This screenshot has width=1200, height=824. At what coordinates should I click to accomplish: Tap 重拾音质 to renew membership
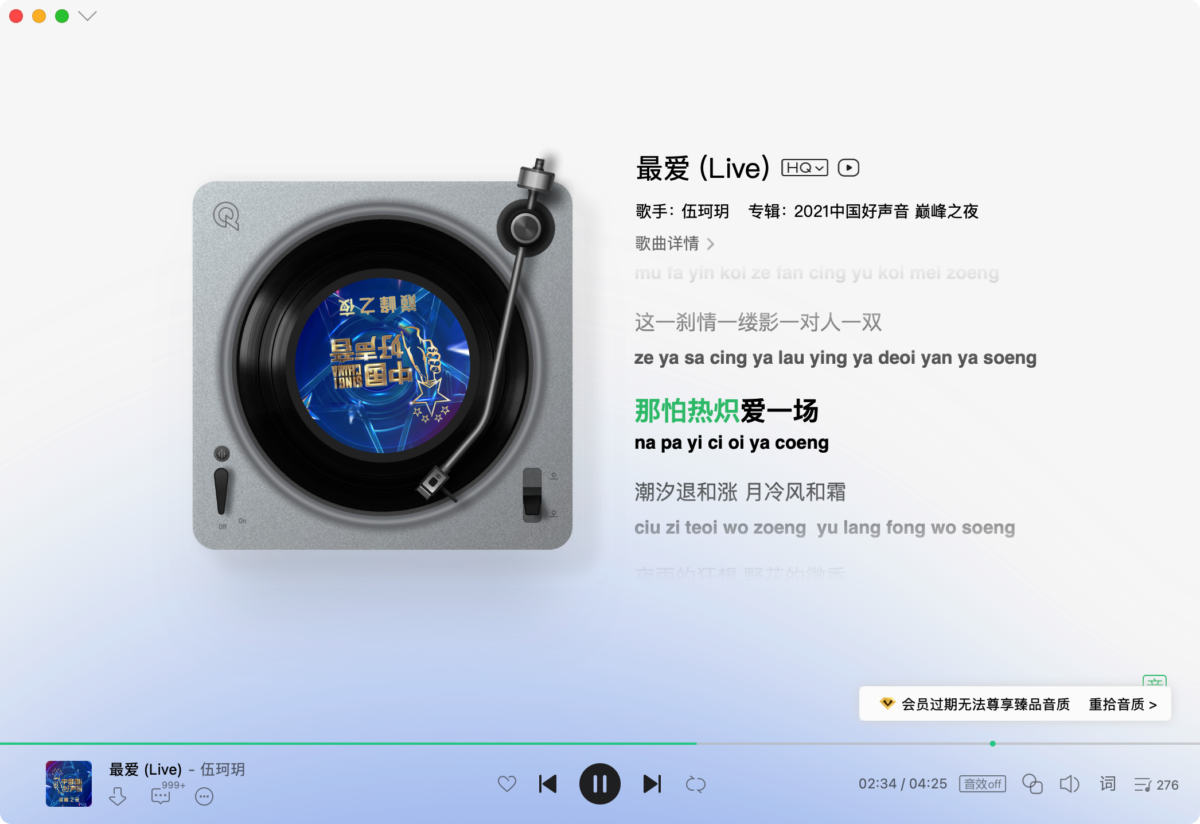(x=1122, y=704)
